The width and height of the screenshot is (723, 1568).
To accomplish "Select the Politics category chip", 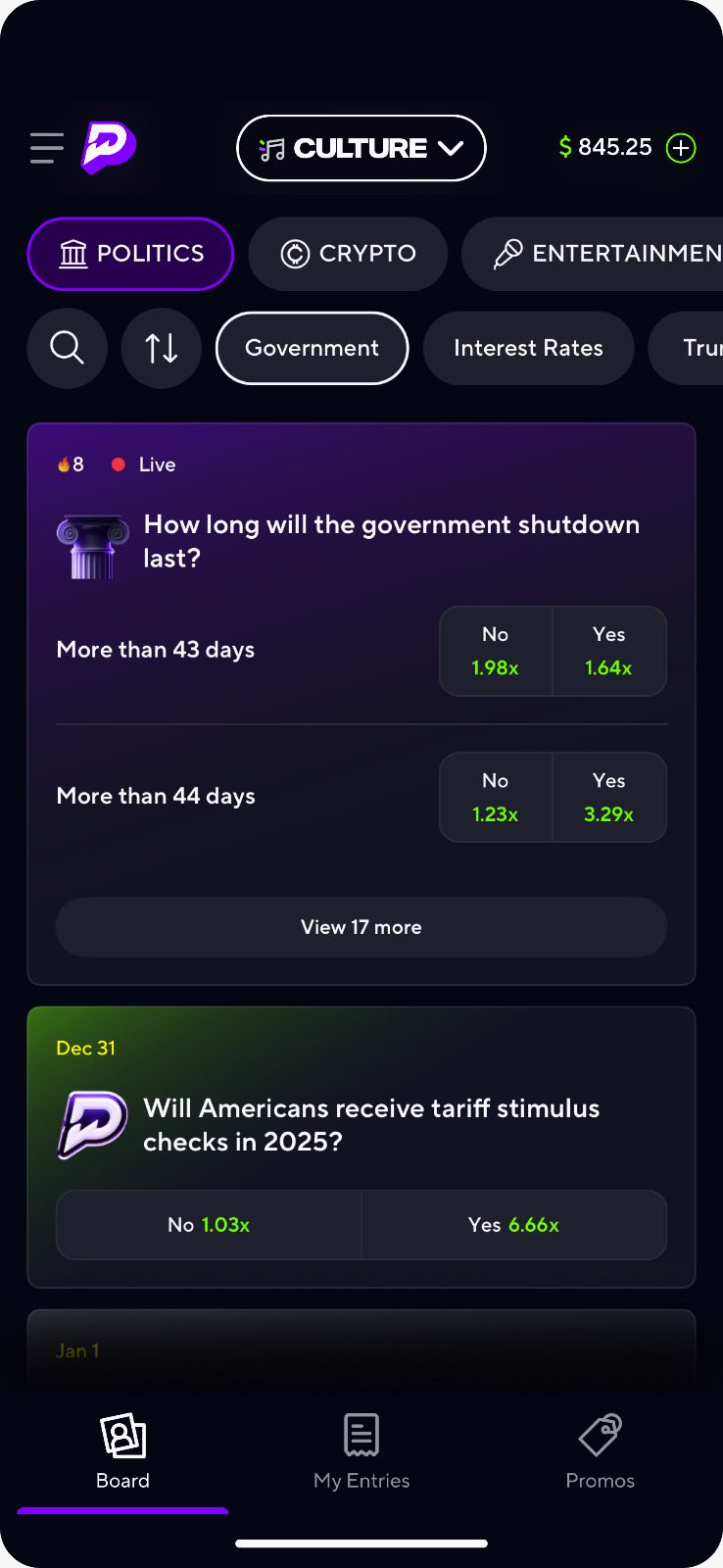I will pos(130,254).
